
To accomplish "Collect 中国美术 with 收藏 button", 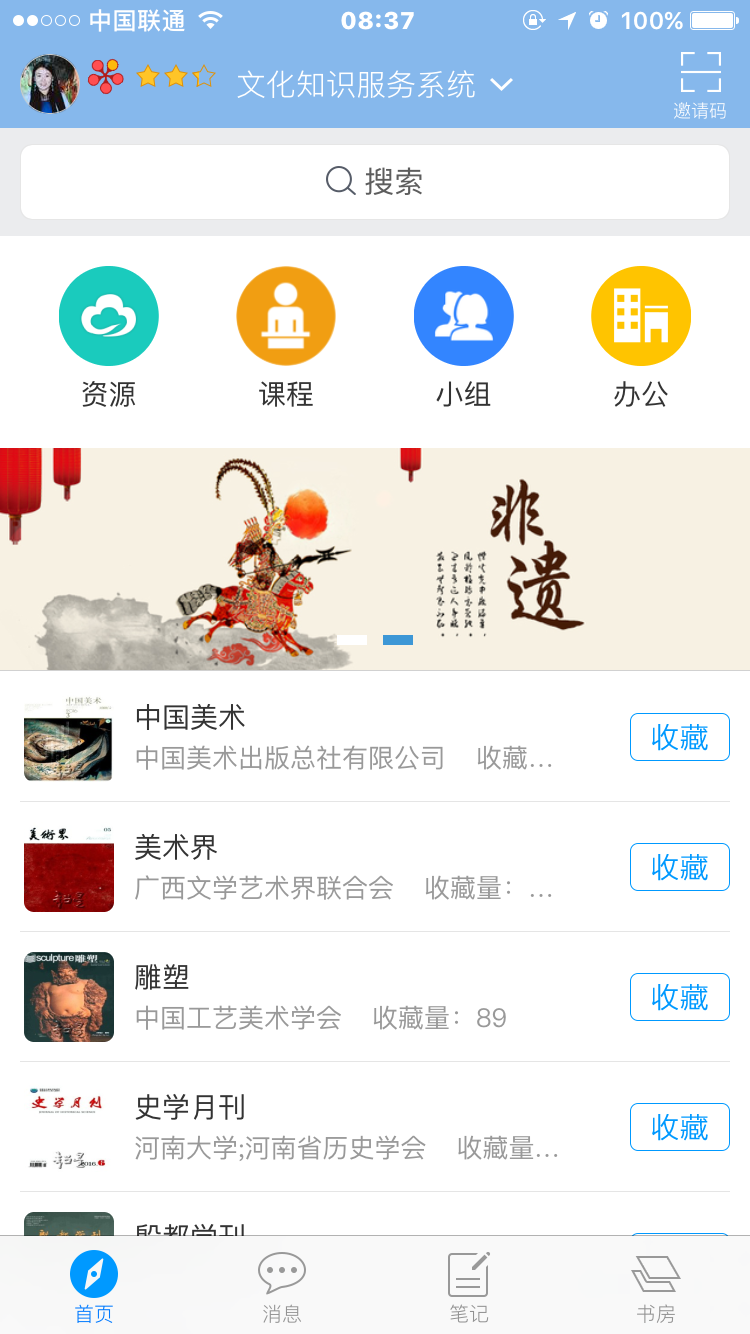I will 680,737.
